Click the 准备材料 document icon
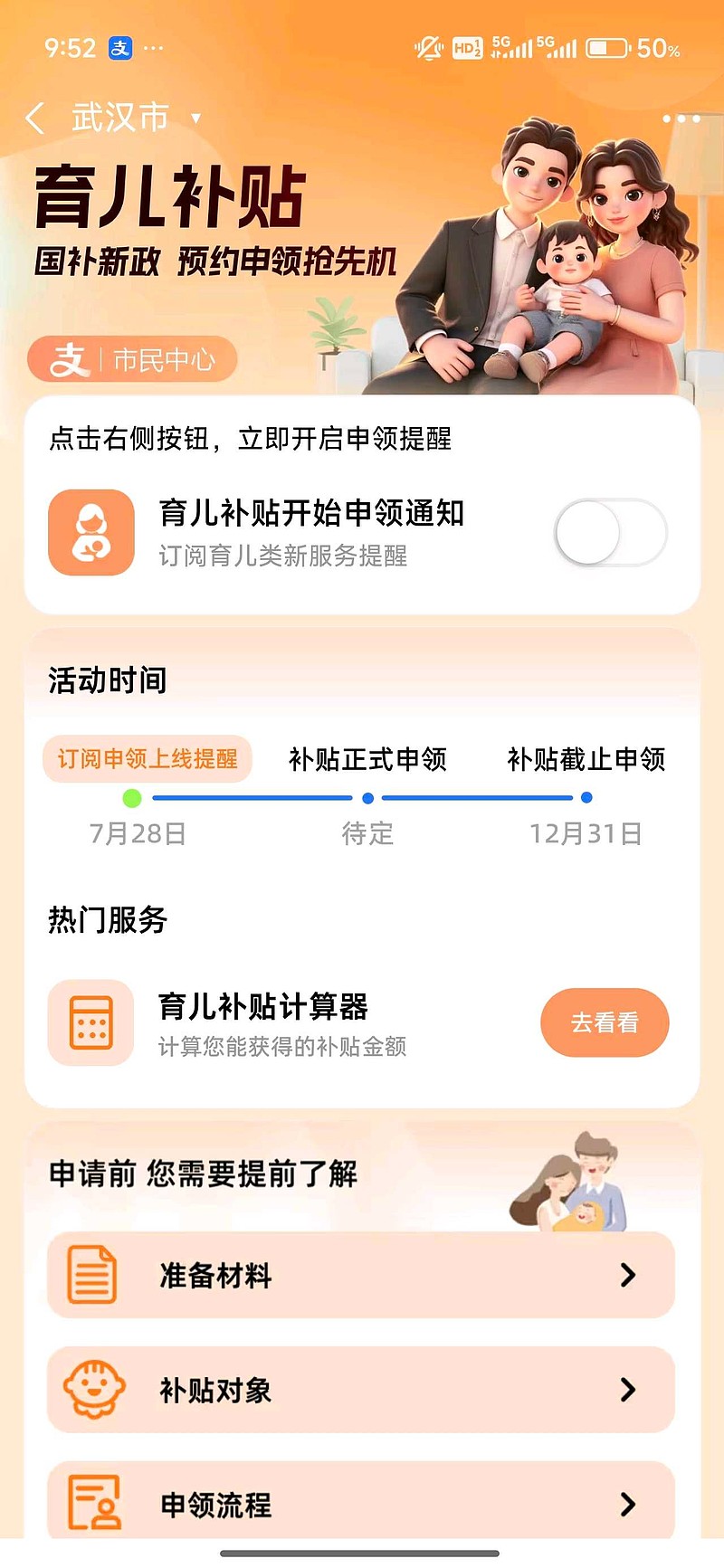This screenshot has width=724, height=1568. click(x=90, y=1276)
